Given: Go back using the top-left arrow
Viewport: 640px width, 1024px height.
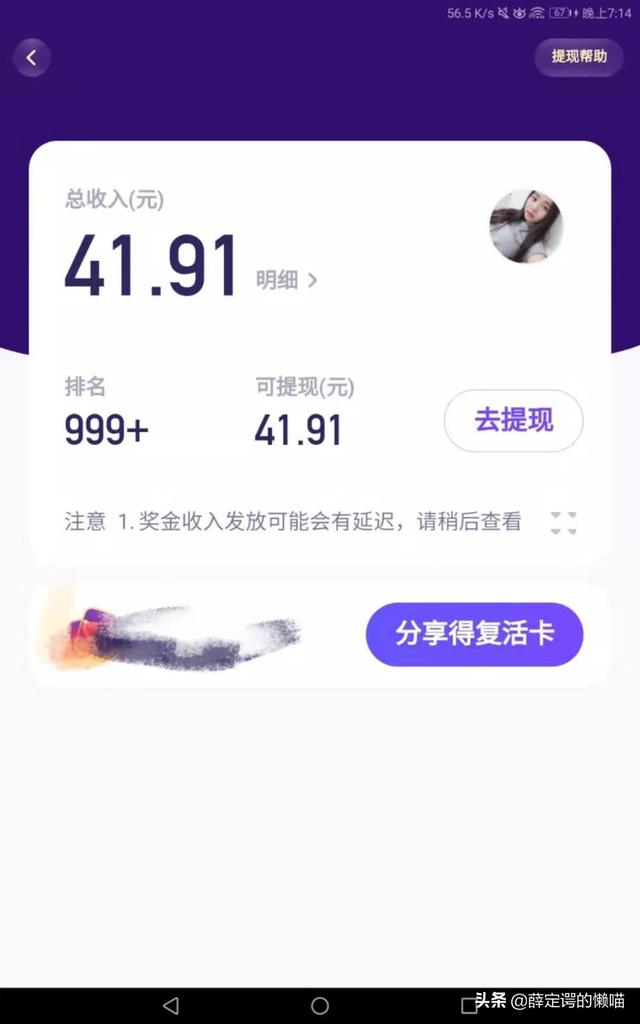Looking at the screenshot, I should point(32,58).
